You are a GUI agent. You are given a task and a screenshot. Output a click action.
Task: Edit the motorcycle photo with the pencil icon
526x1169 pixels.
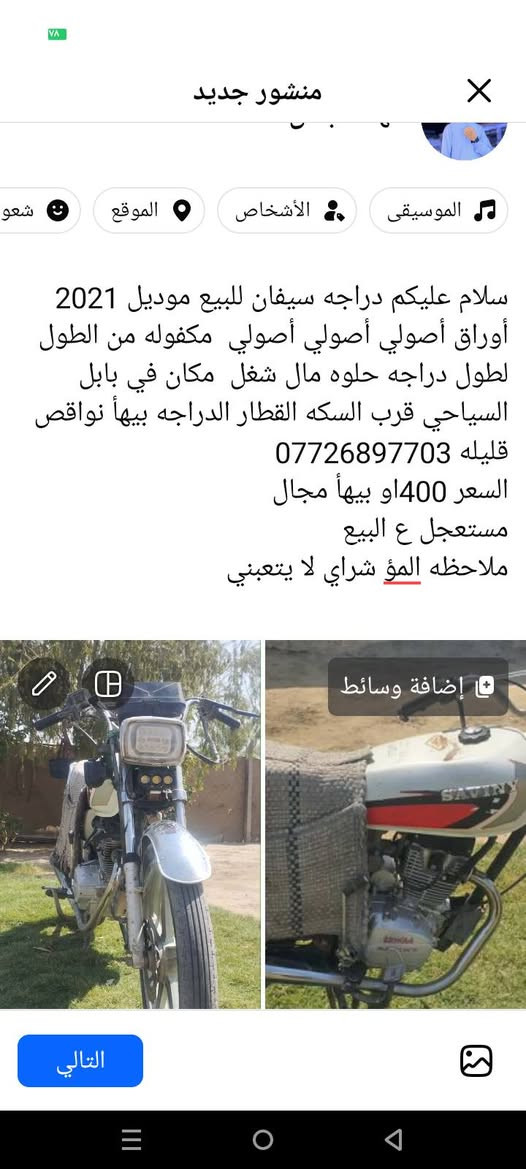coord(44,684)
